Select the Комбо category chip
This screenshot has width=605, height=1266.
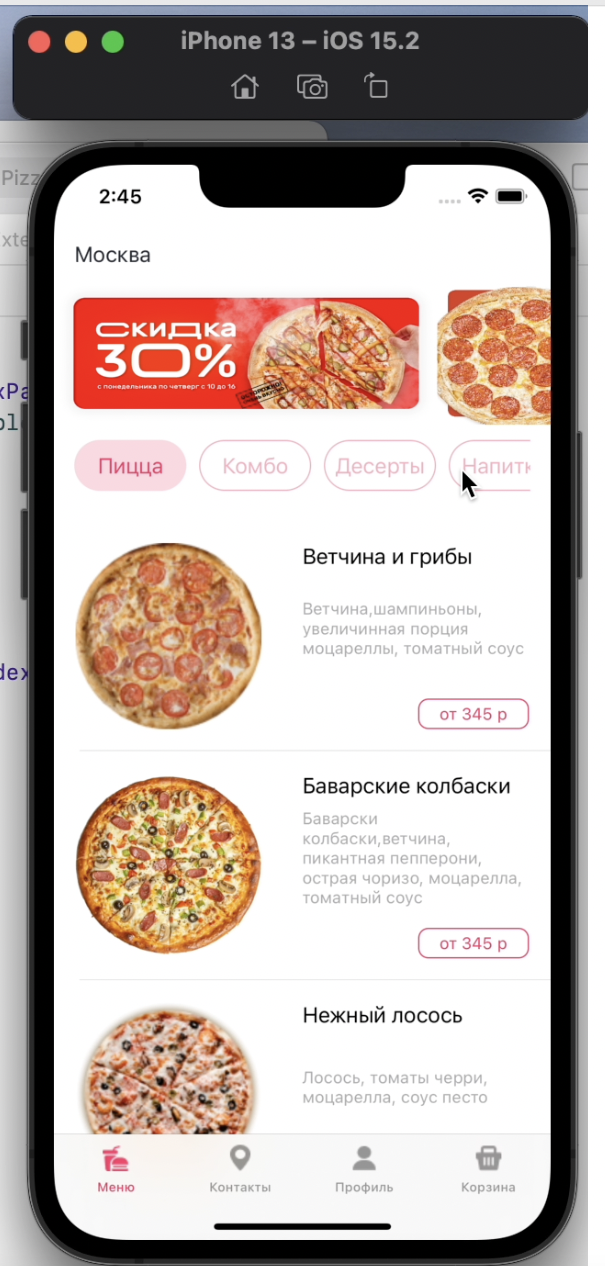(255, 466)
